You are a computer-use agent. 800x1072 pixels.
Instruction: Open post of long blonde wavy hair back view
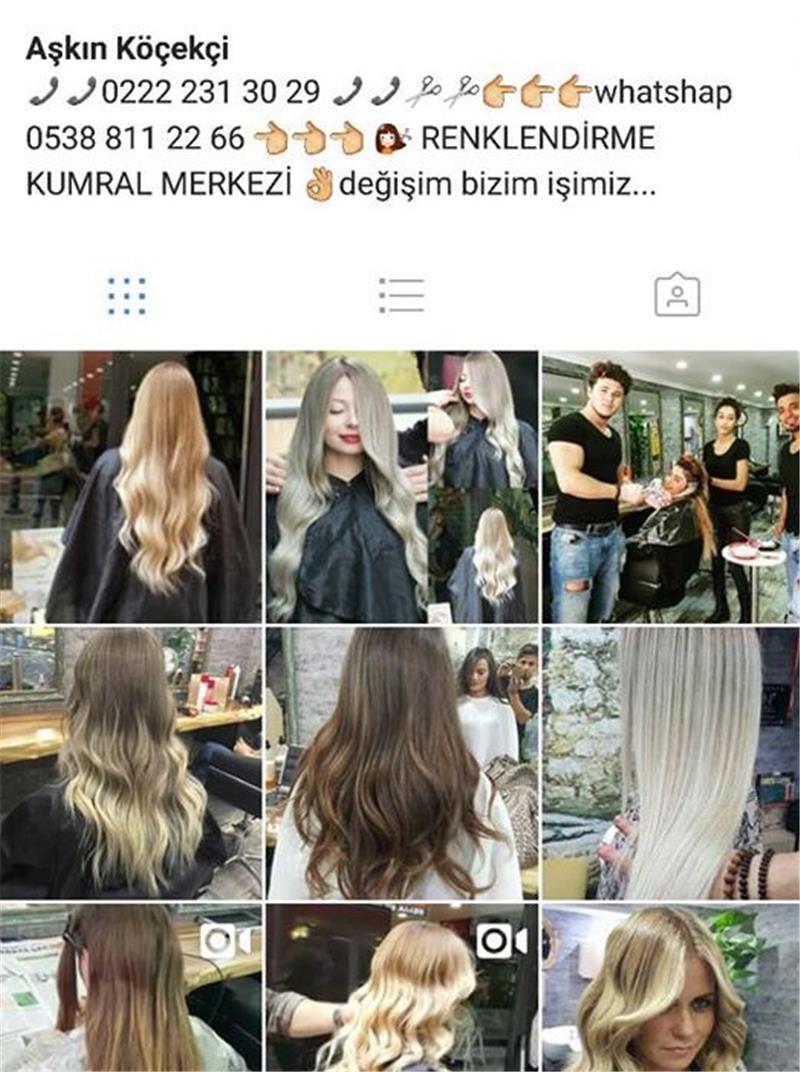[130, 487]
